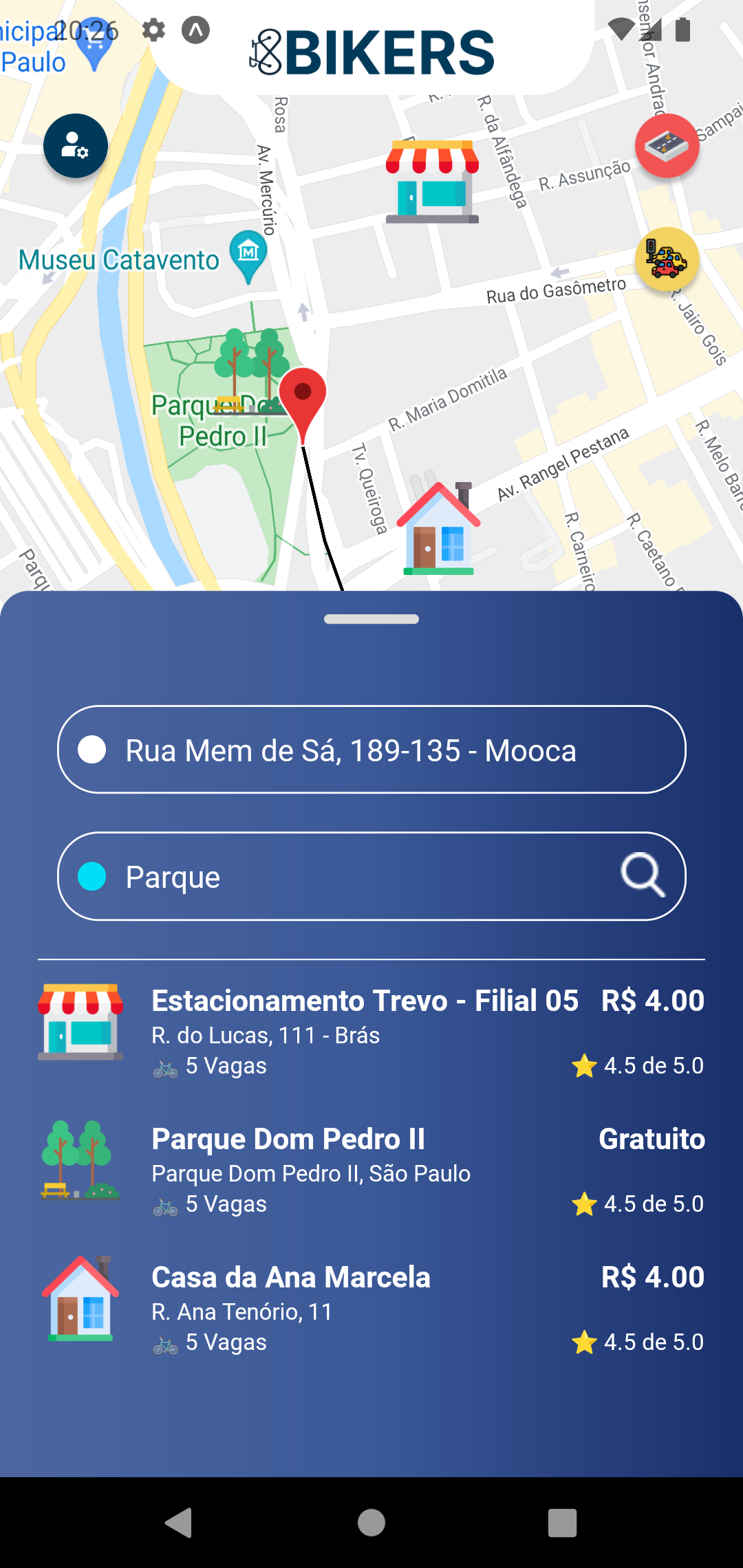Open the user settings button
743x1568 pixels.
76,146
